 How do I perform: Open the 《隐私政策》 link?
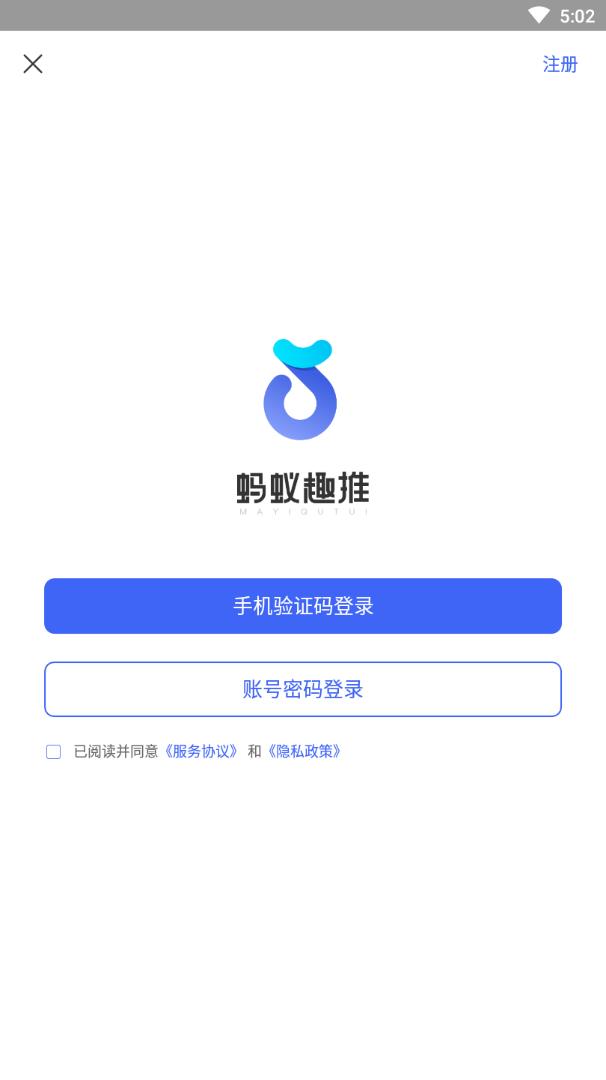click(x=306, y=751)
